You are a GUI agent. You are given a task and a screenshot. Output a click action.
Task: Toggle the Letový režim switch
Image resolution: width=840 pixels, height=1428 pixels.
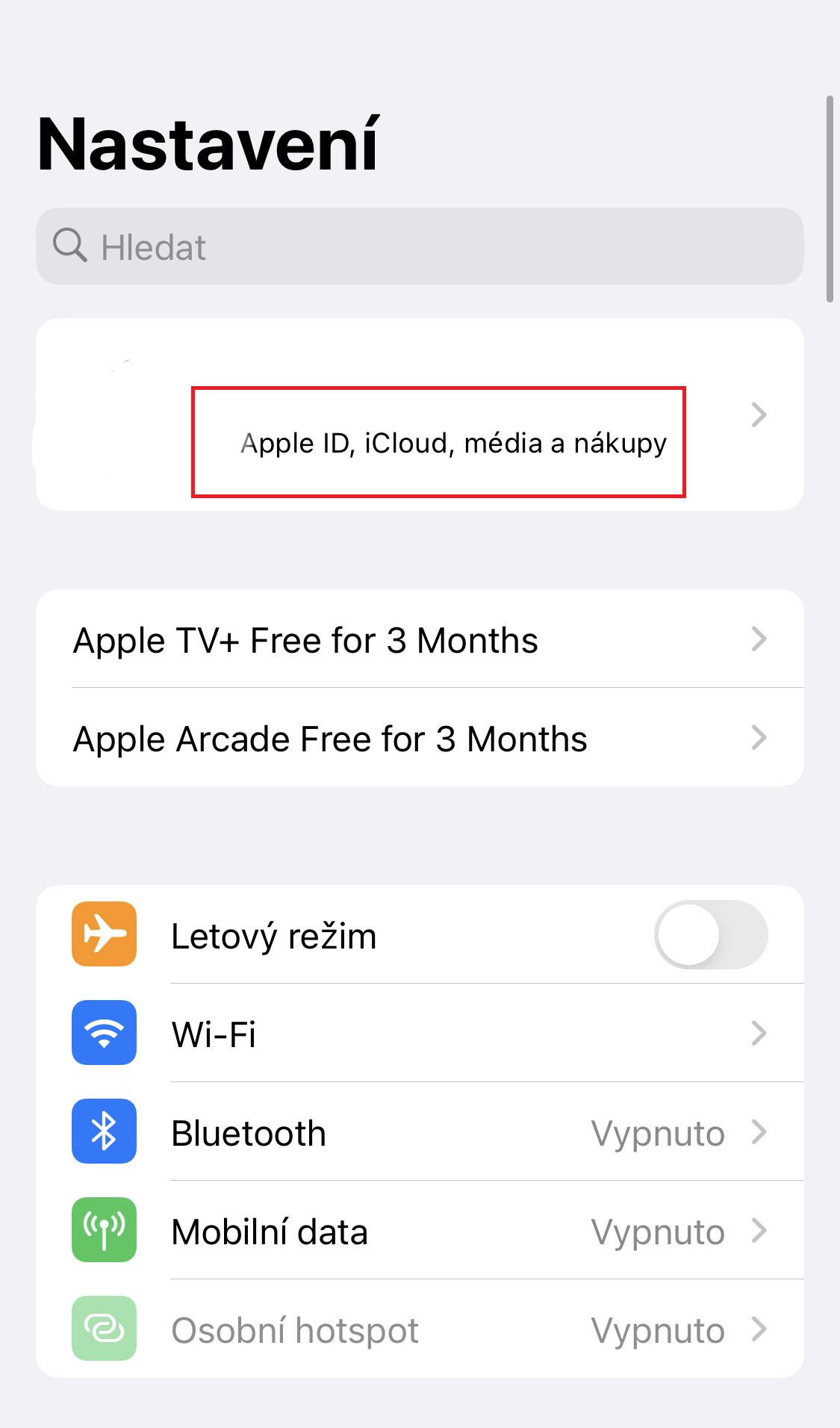click(710, 935)
